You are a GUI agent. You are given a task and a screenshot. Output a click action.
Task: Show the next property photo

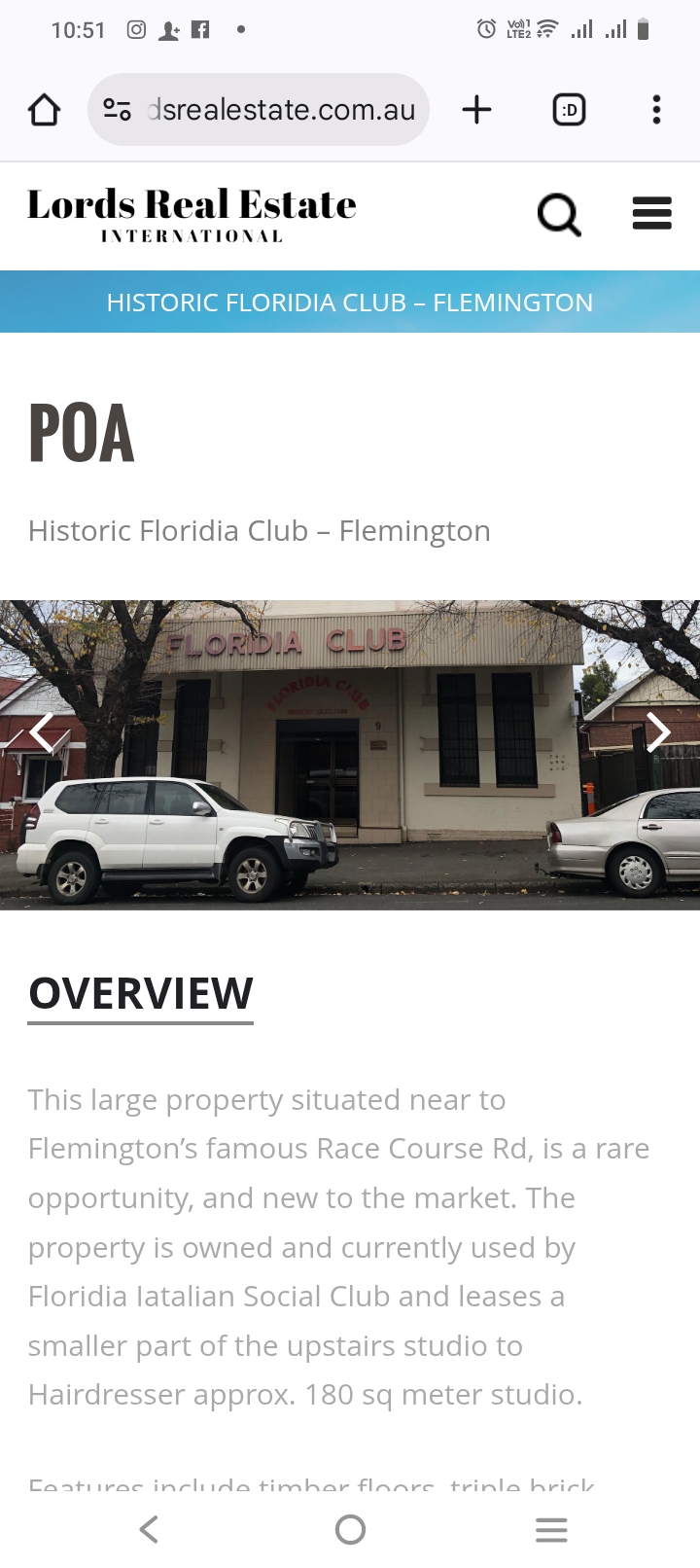click(x=658, y=731)
